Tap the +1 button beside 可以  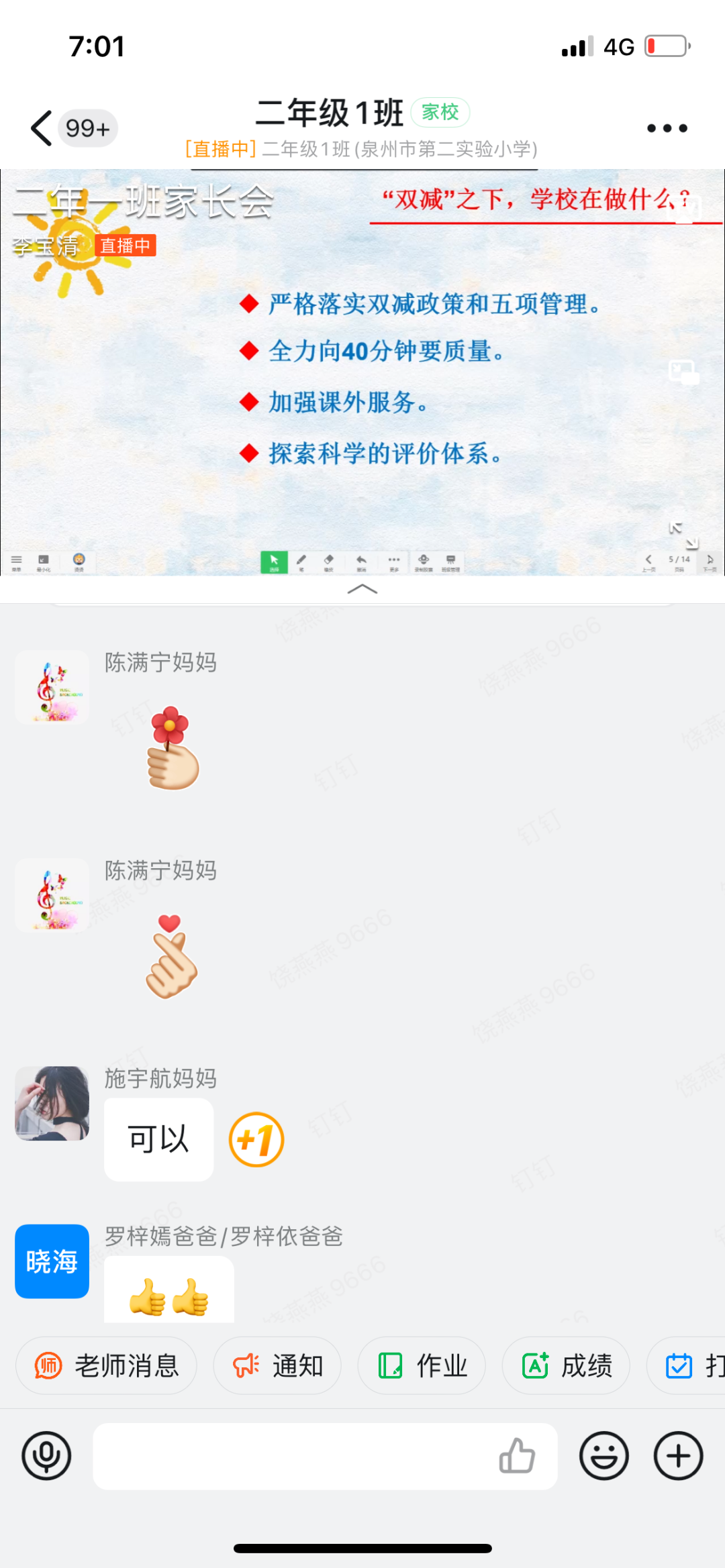pos(256,1139)
